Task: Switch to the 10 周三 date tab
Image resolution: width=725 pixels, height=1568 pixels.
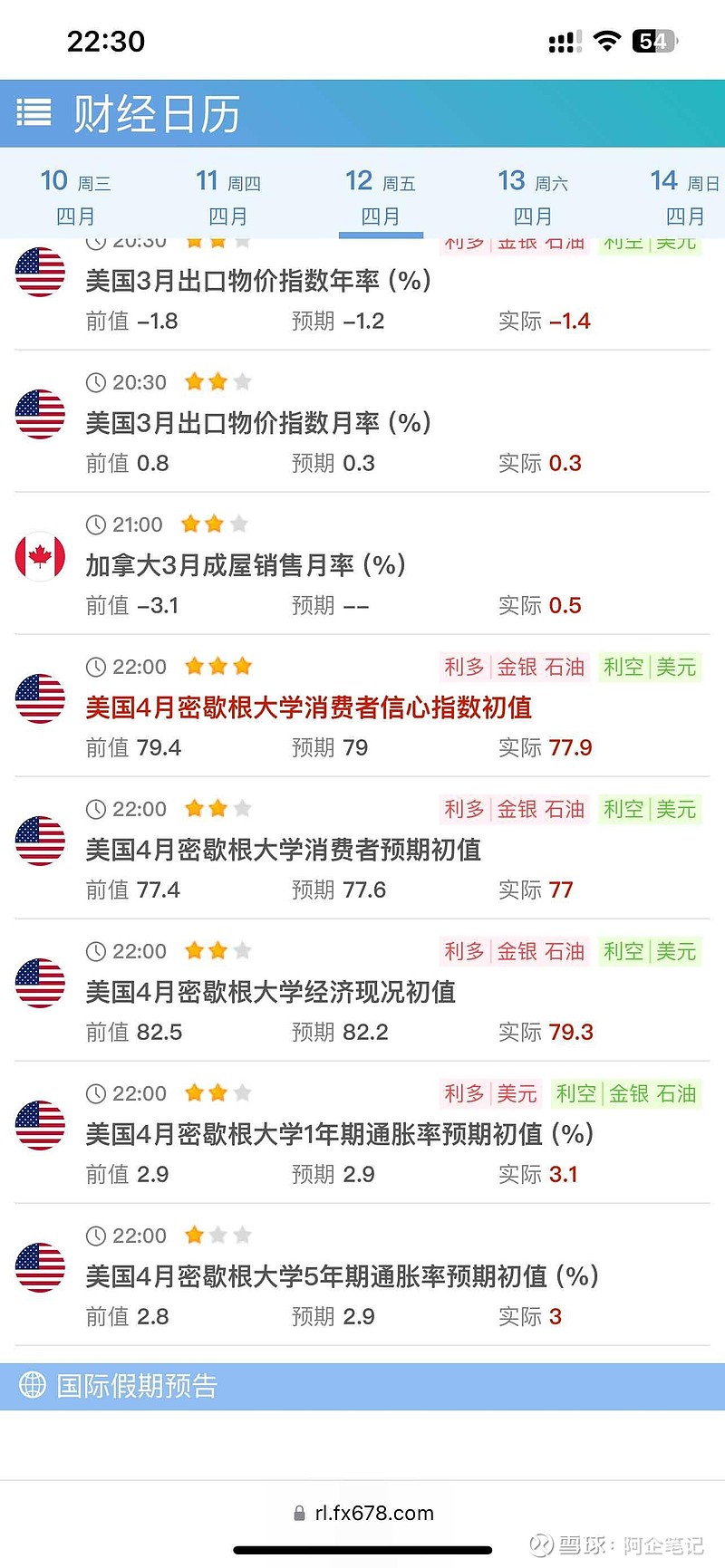Action: (74, 193)
